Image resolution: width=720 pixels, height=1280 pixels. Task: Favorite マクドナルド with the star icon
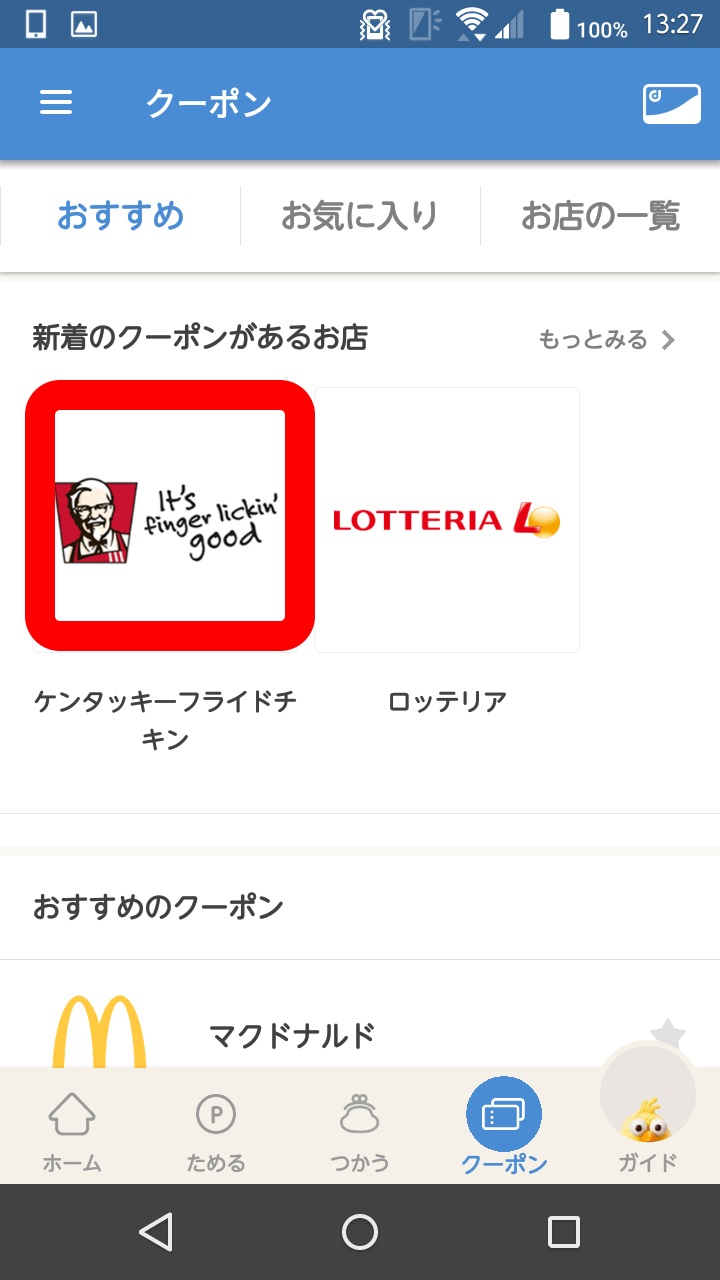(x=668, y=1034)
